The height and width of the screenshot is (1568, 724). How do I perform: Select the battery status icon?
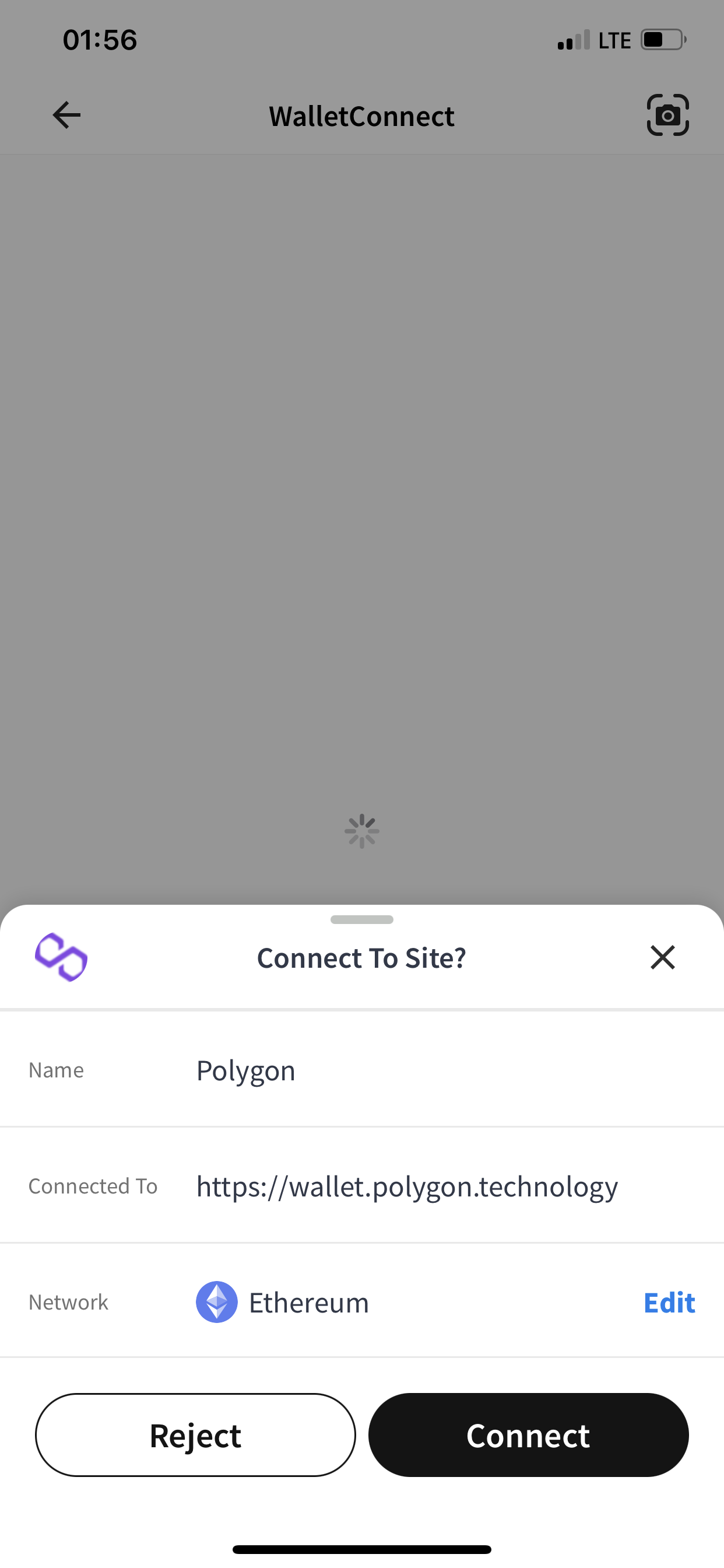tap(660, 40)
